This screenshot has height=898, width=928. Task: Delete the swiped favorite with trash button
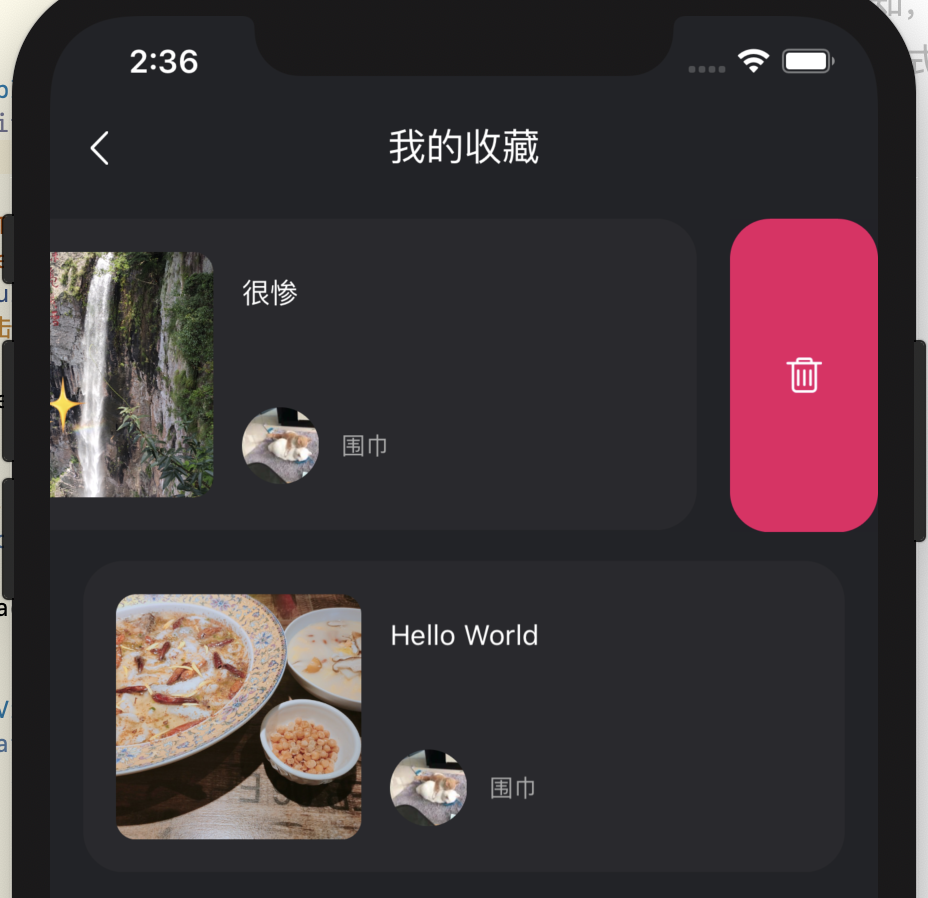[x=804, y=375]
